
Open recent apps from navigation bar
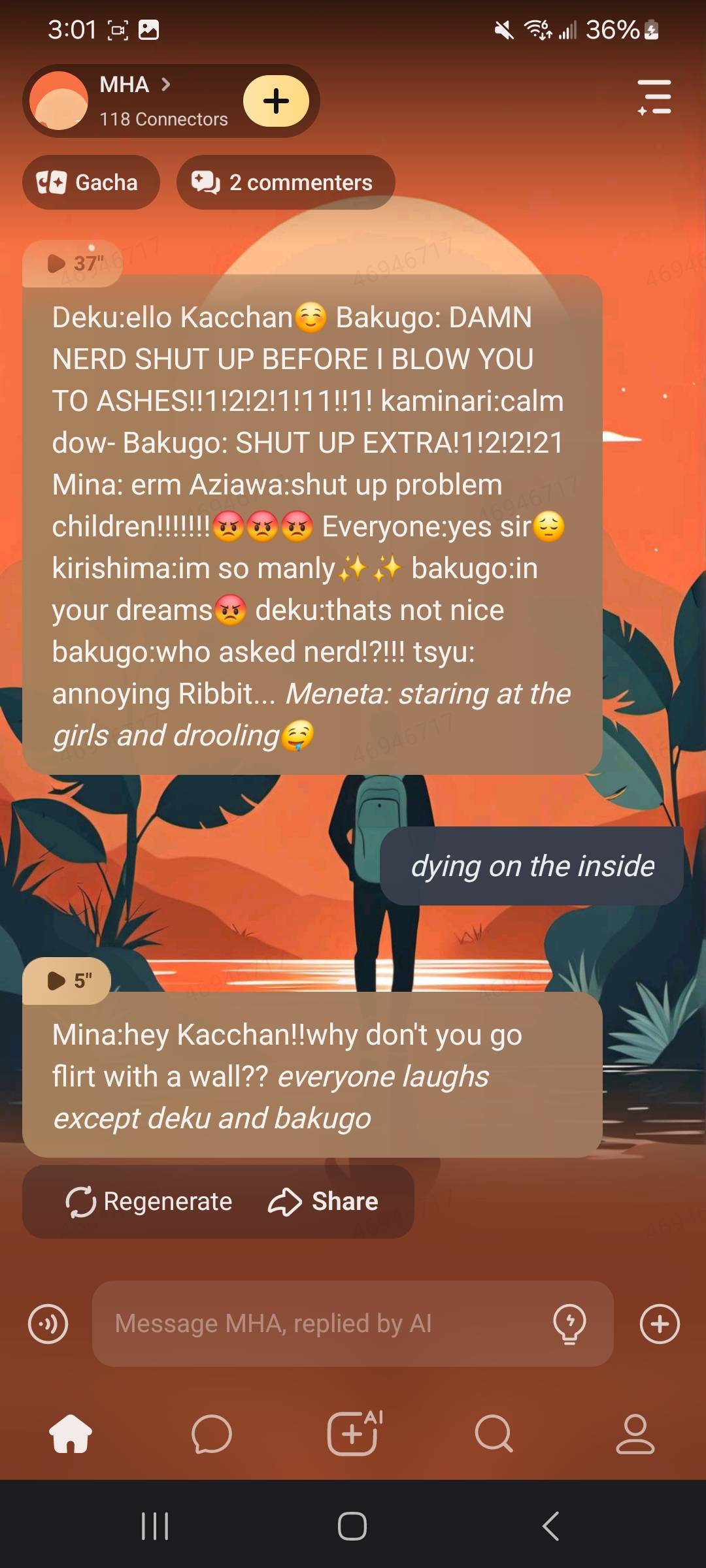tap(155, 1526)
